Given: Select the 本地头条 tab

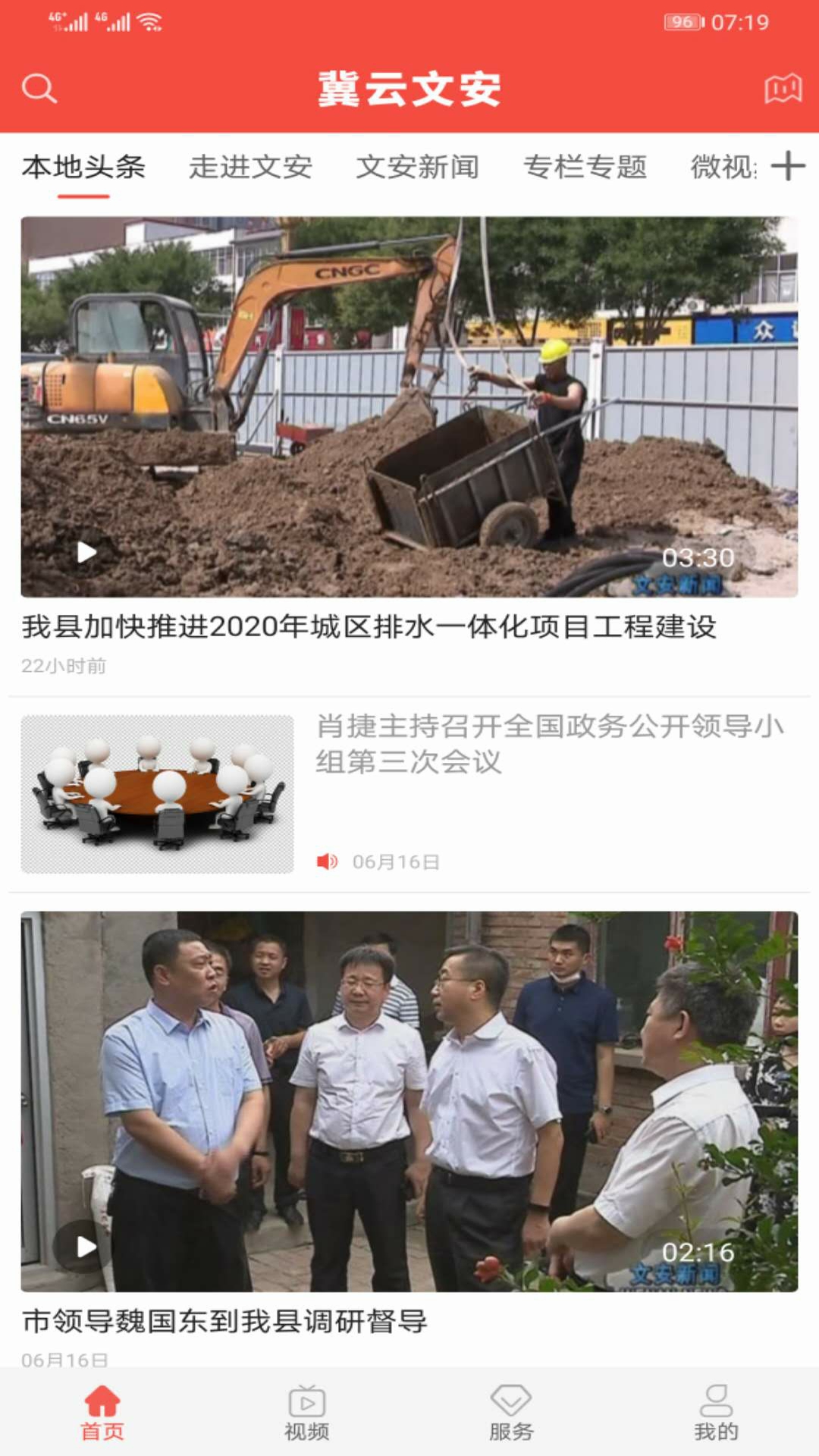Looking at the screenshot, I should (83, 167).
